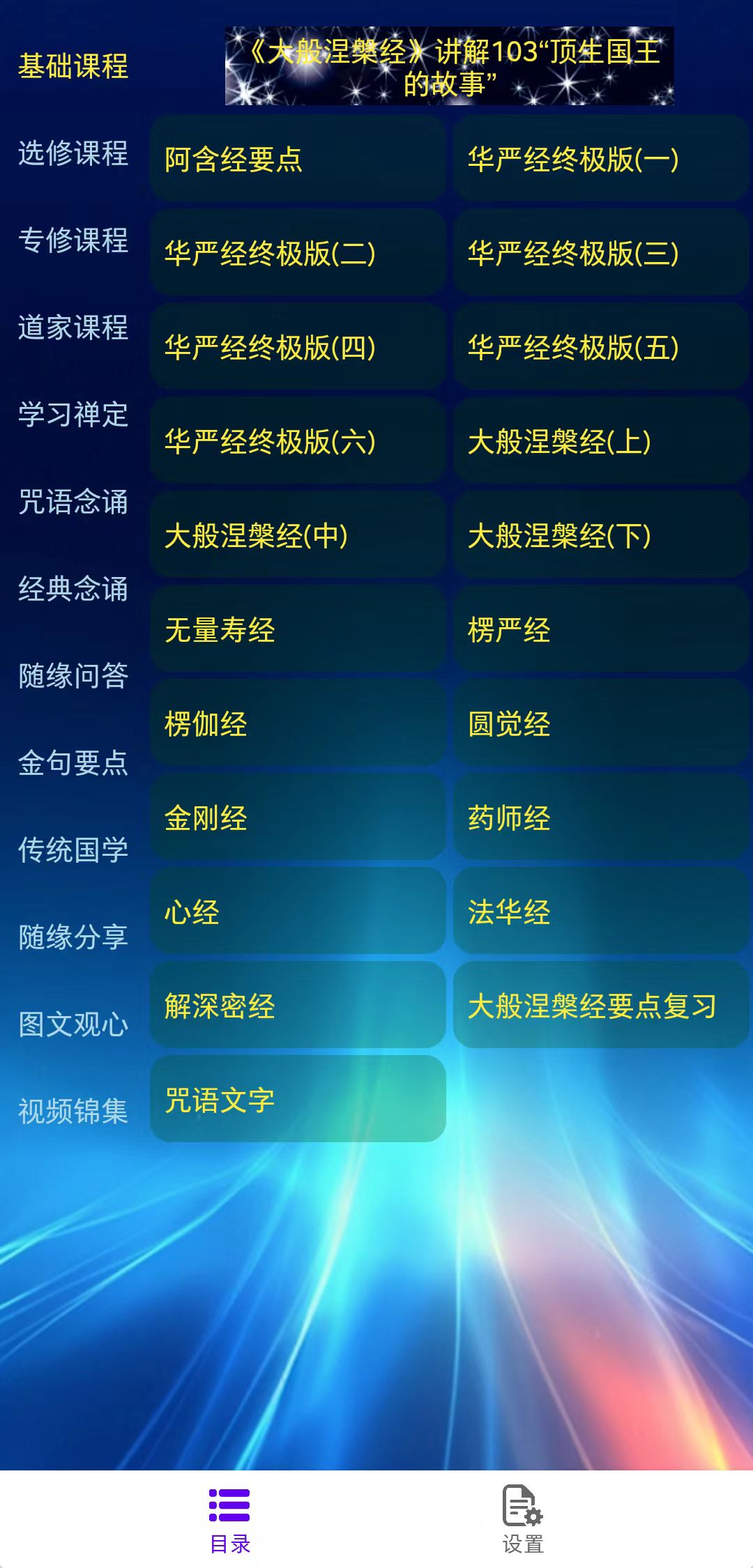Go to 咒语念诵 category
Screen dimensions: 753x1568
click(x=73, y=502)
